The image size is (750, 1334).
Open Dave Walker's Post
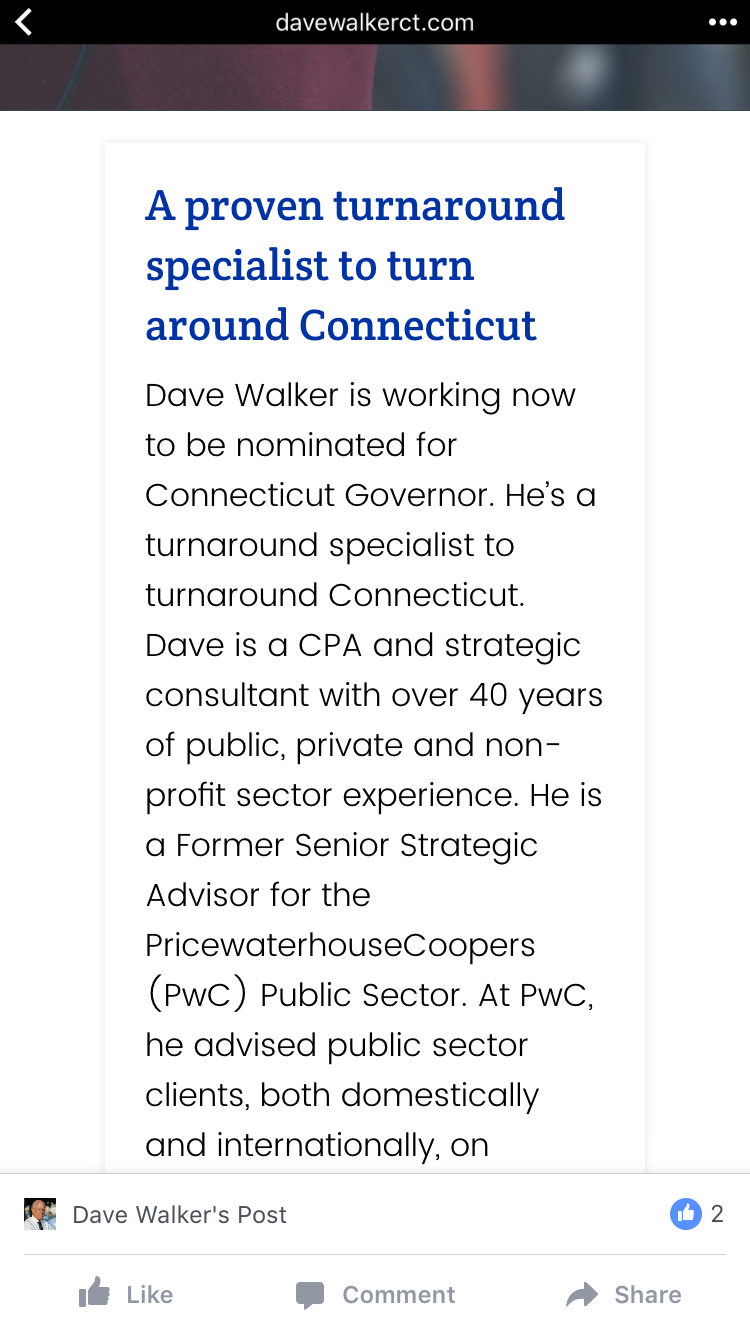(x=180, y=1214)
